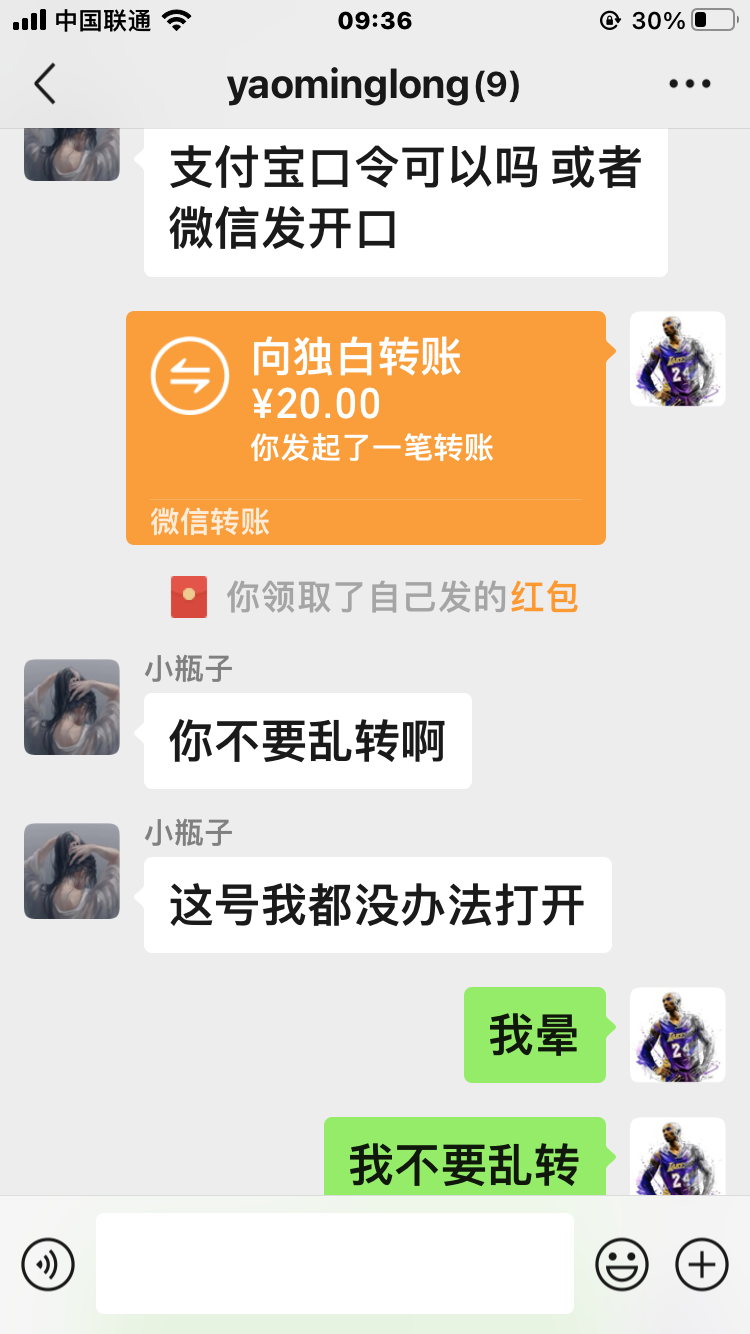Open the orange 红包 link
The height and width of the screenshot is (1334, 750).
pyautogui.click(x=545, y=598)
